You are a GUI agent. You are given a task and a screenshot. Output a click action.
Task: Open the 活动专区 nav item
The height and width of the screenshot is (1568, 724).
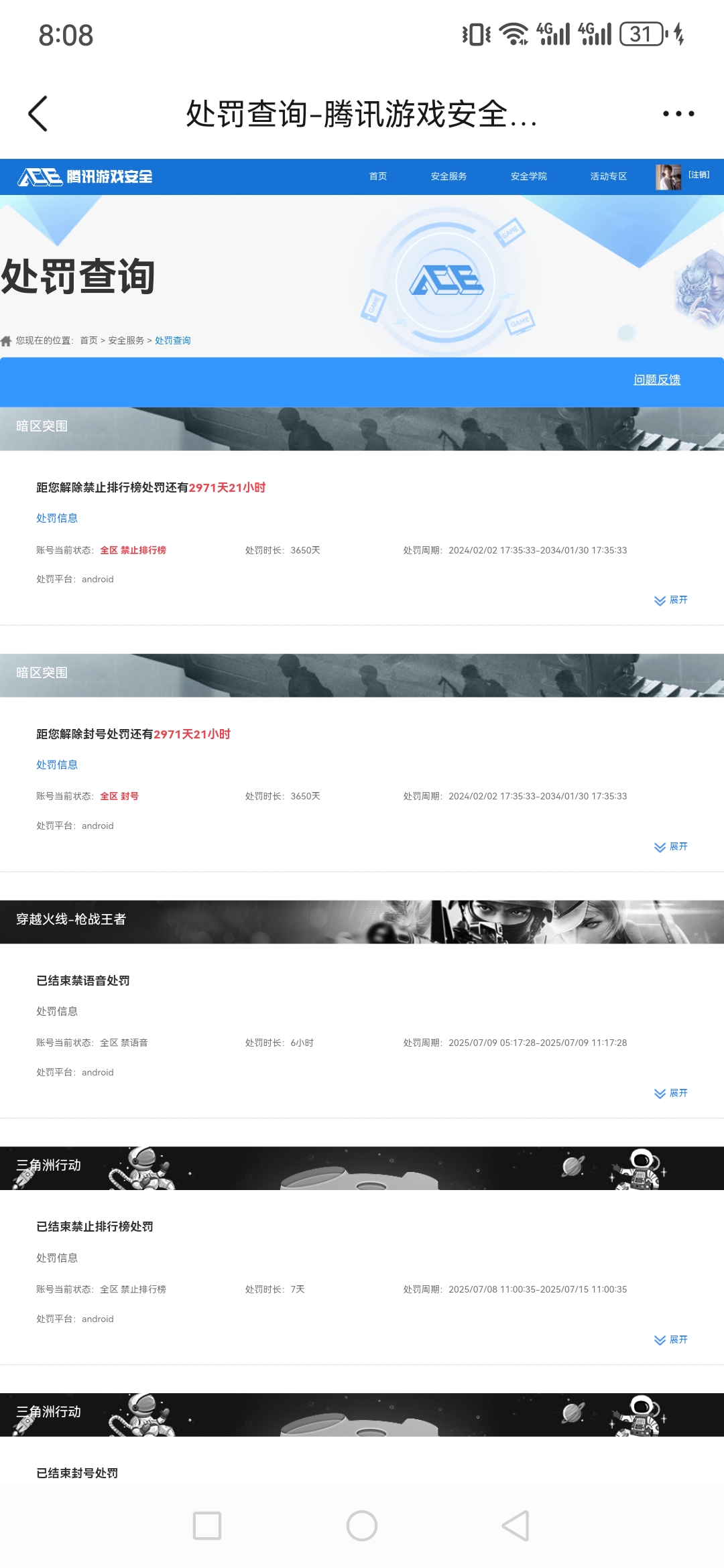608,176
